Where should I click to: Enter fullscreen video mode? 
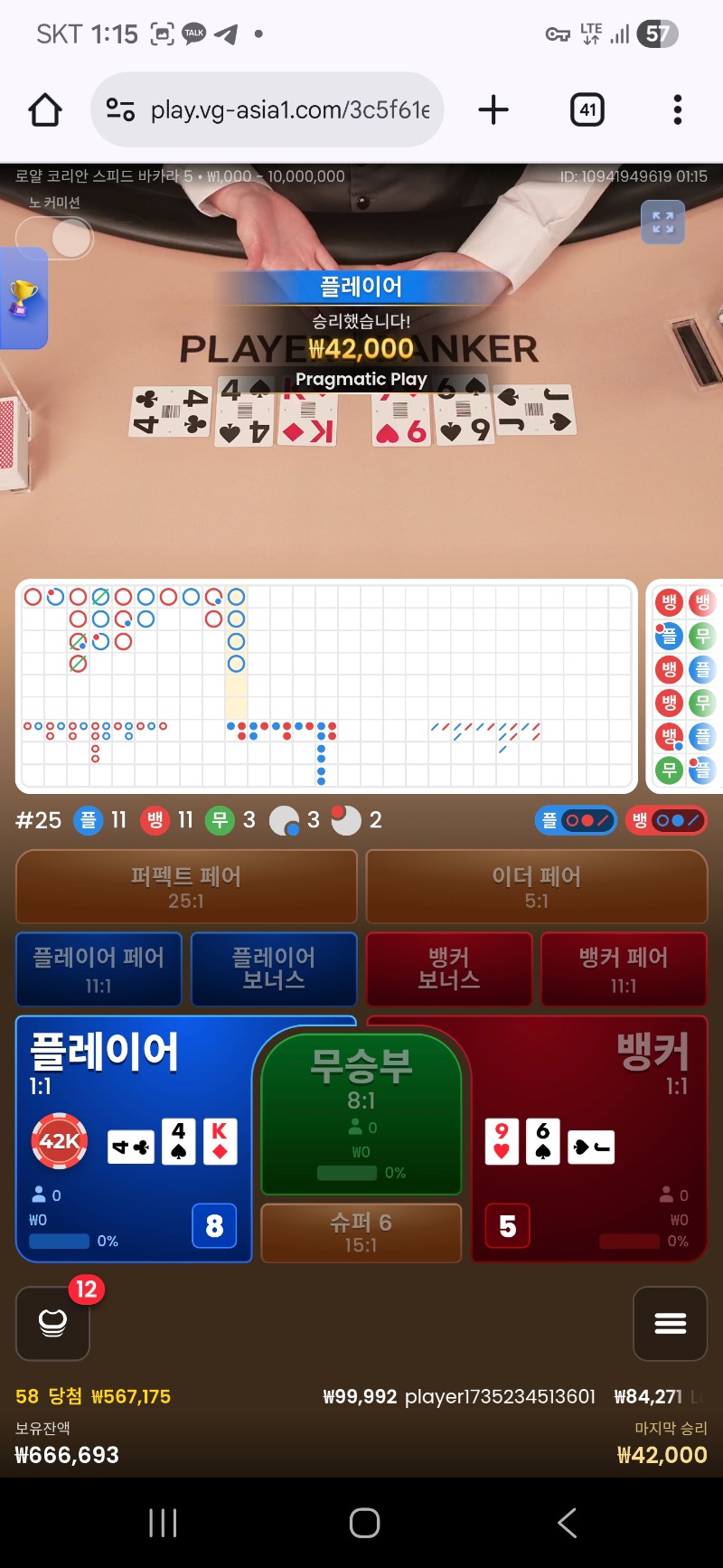click(662, 222)
